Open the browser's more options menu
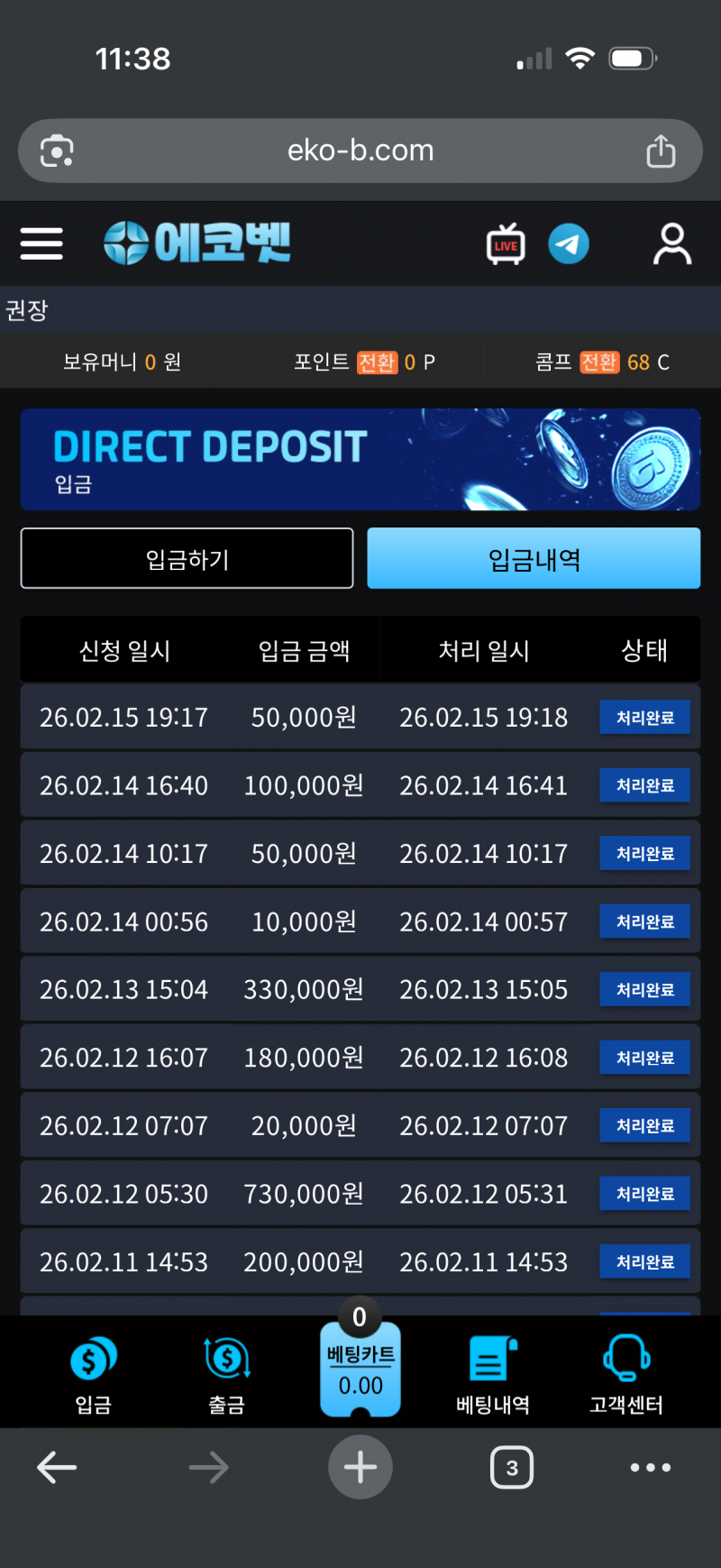Screen dimensions: 721x1568 (x=651, y=1468)
